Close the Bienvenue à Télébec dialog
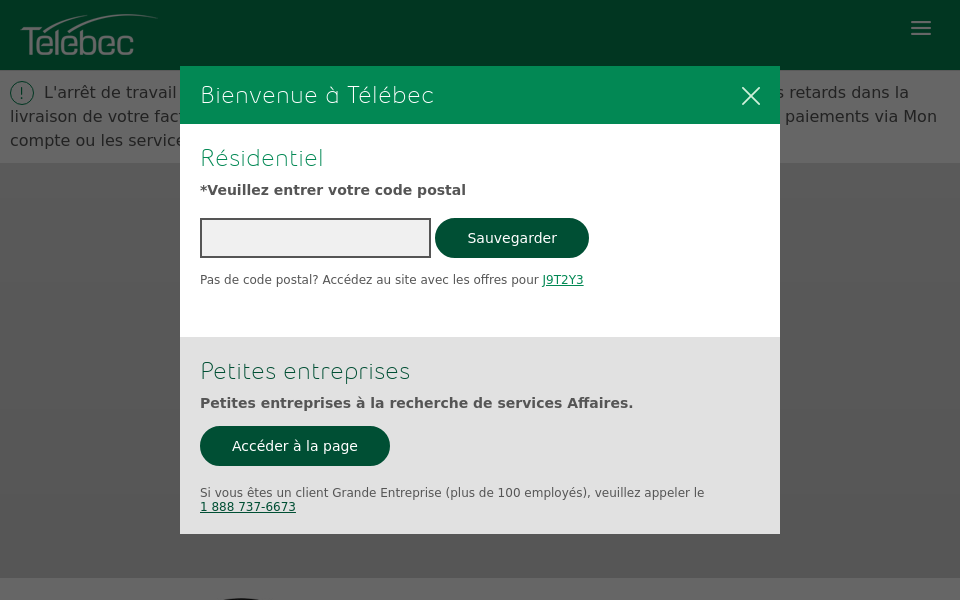The width and height of the screenshot is (960, 600). click(751, 96)
